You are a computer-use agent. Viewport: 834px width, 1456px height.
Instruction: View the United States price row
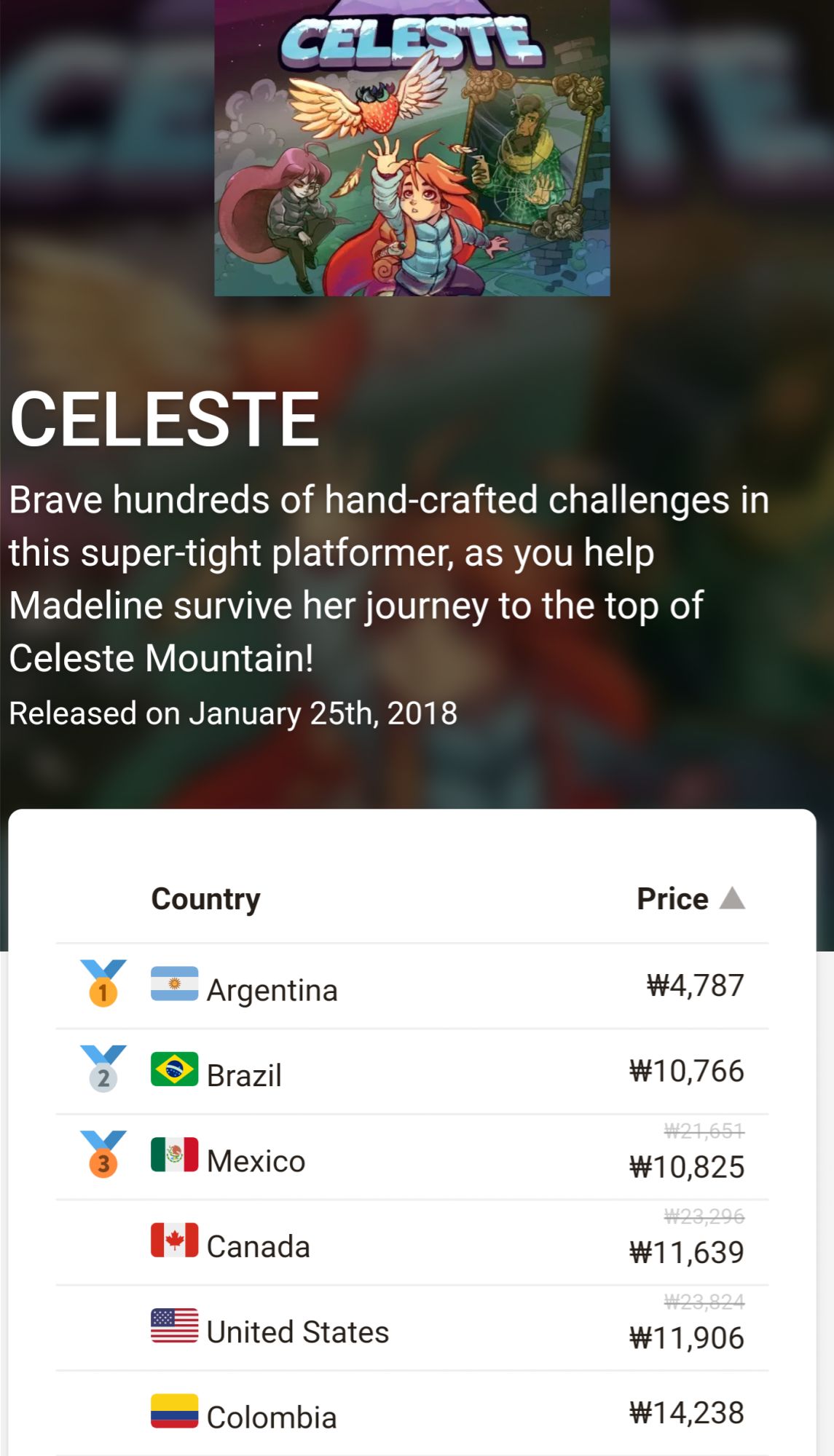412,1330
